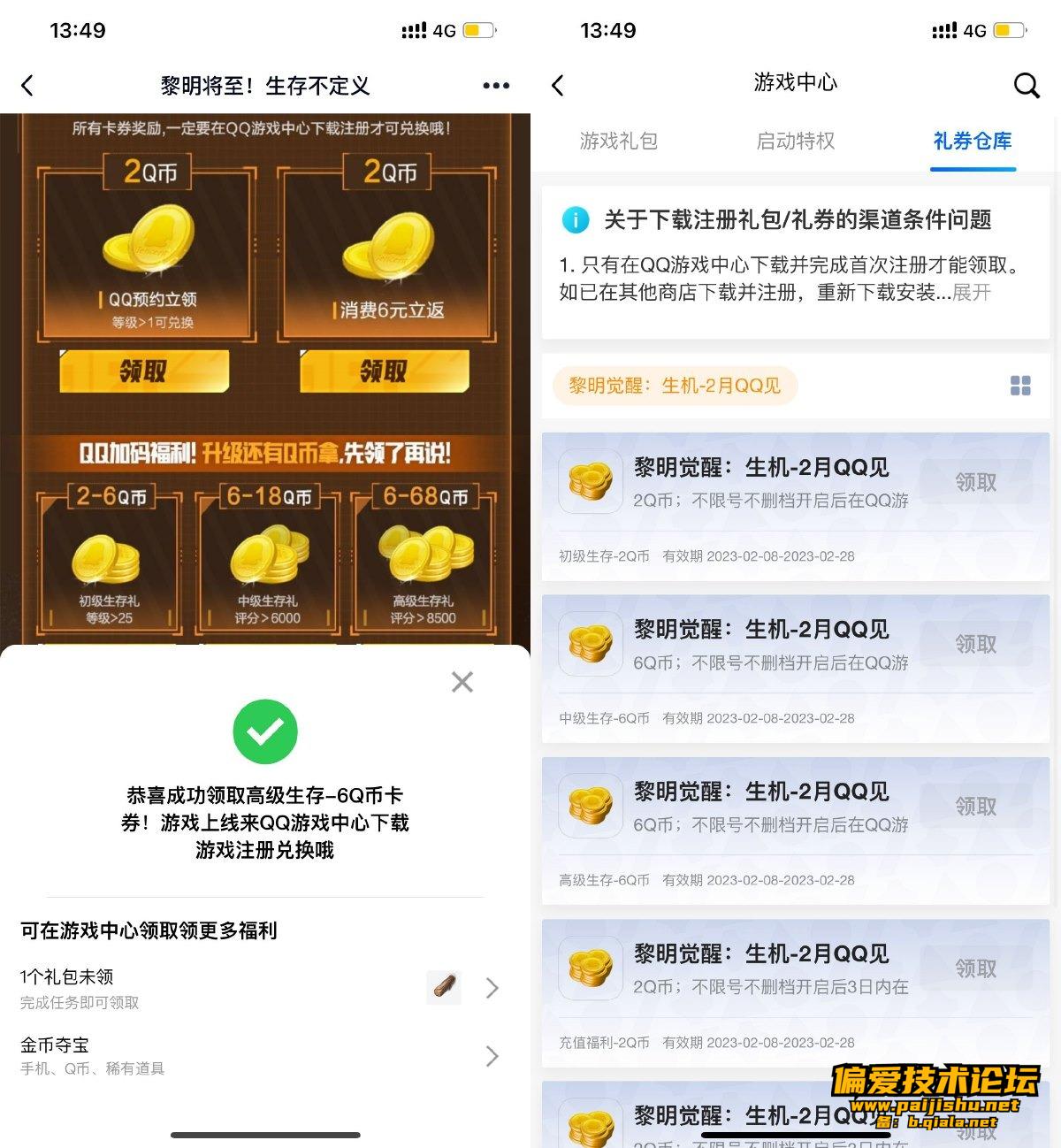Open the grid view icon
The image size is (1061, 1148).
1020,386
